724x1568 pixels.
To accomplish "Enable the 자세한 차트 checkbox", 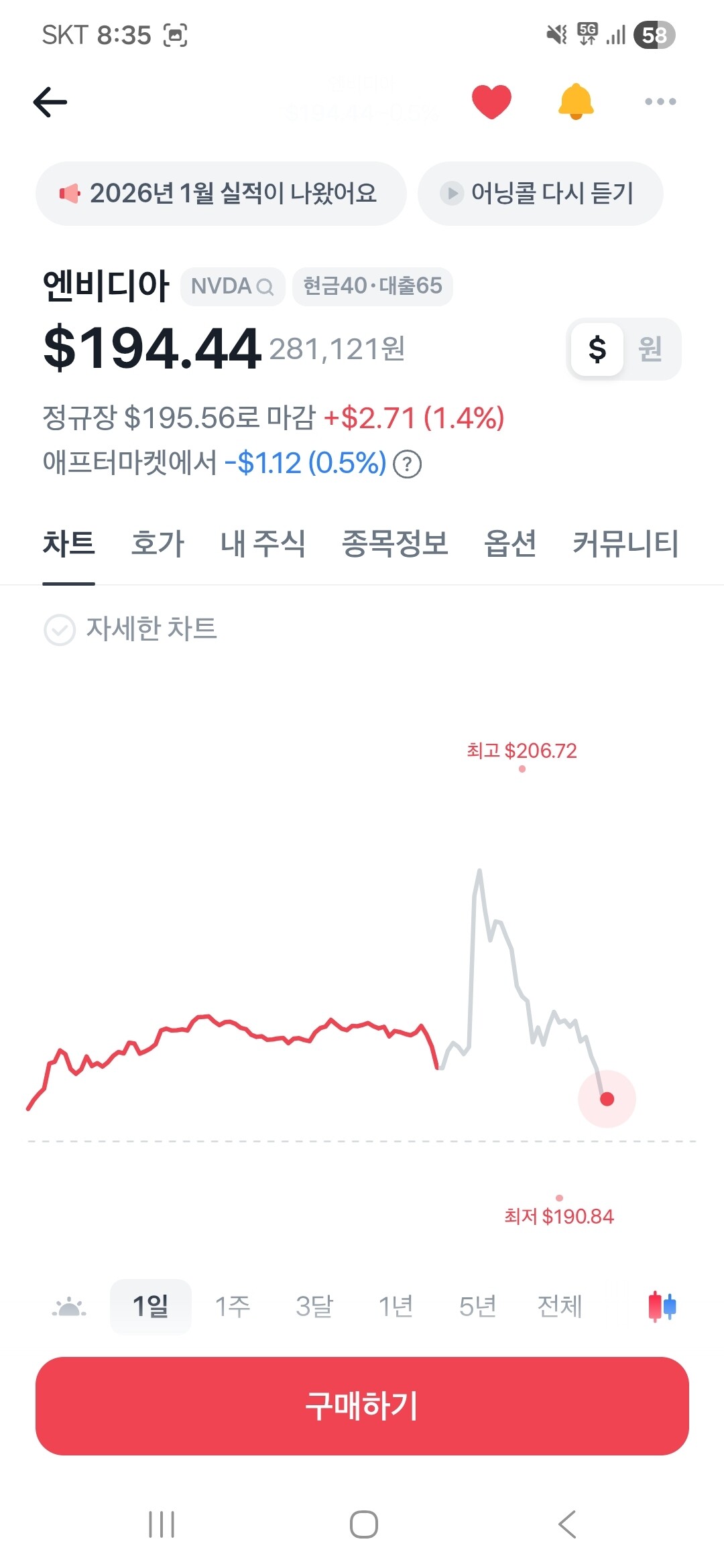I will coord(60,630).
